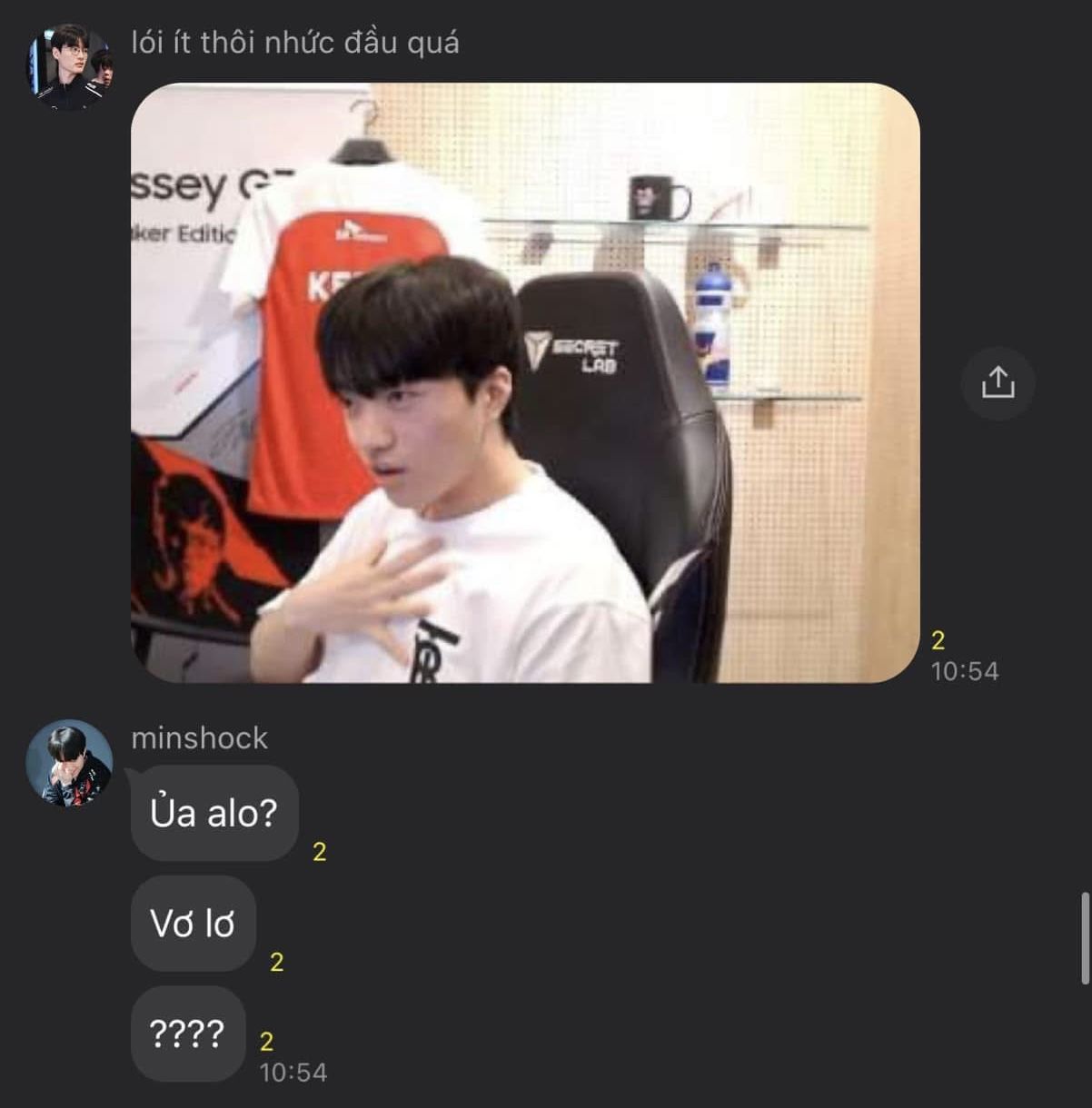Share the photo message
Image resolution: width=1092 pixels, height=1108 pixels.
[998, 382]
